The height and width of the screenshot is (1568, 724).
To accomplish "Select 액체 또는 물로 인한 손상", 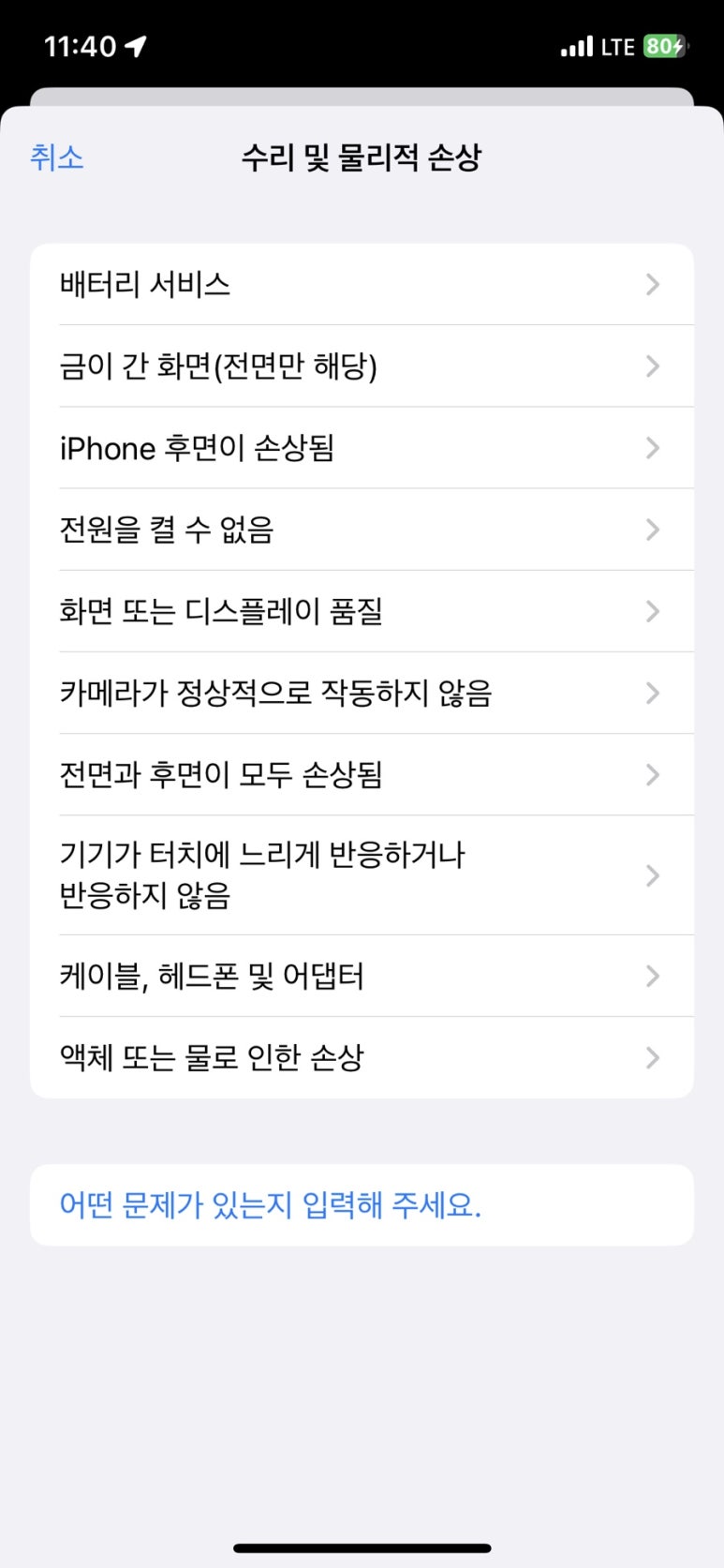I will click(361, 1058).
